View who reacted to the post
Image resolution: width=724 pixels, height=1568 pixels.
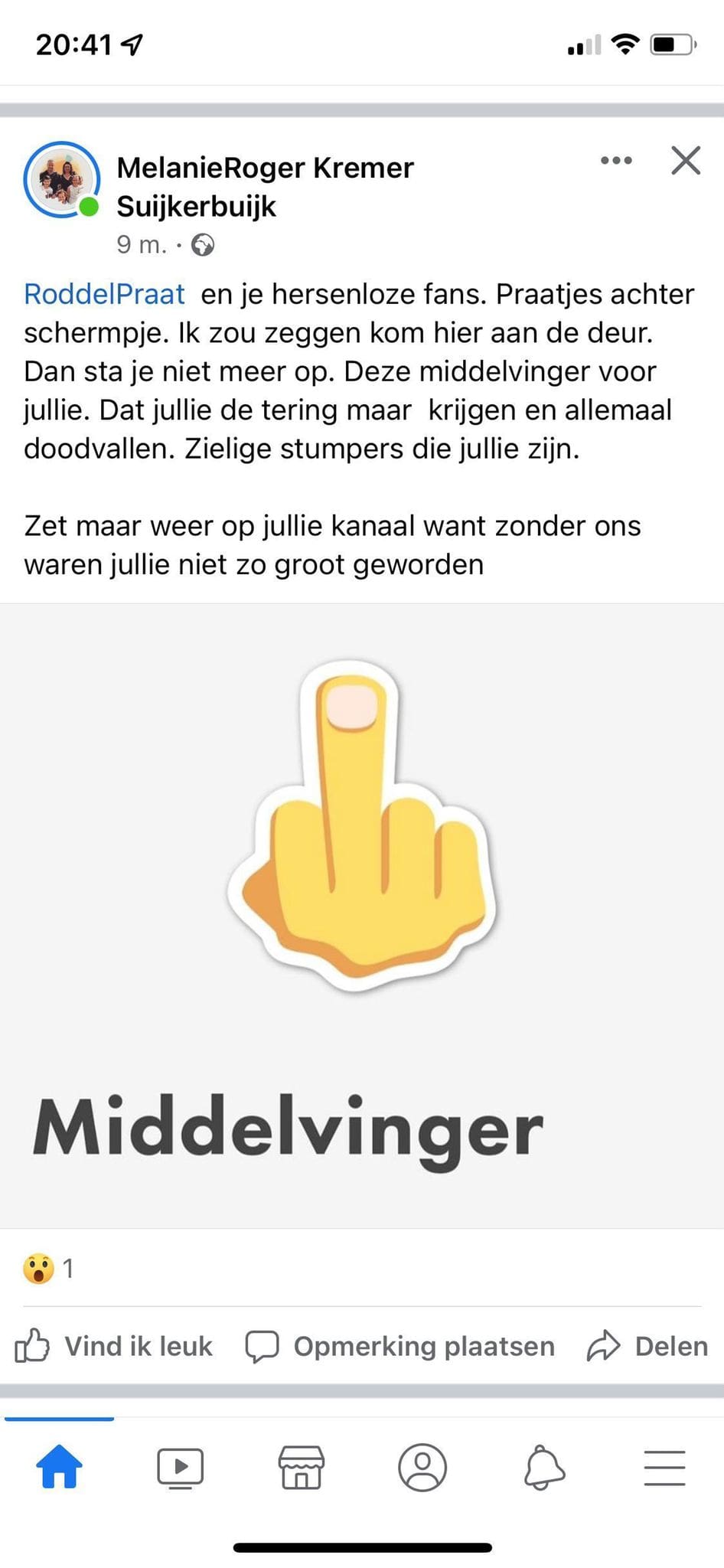(x=48, y=1269)
